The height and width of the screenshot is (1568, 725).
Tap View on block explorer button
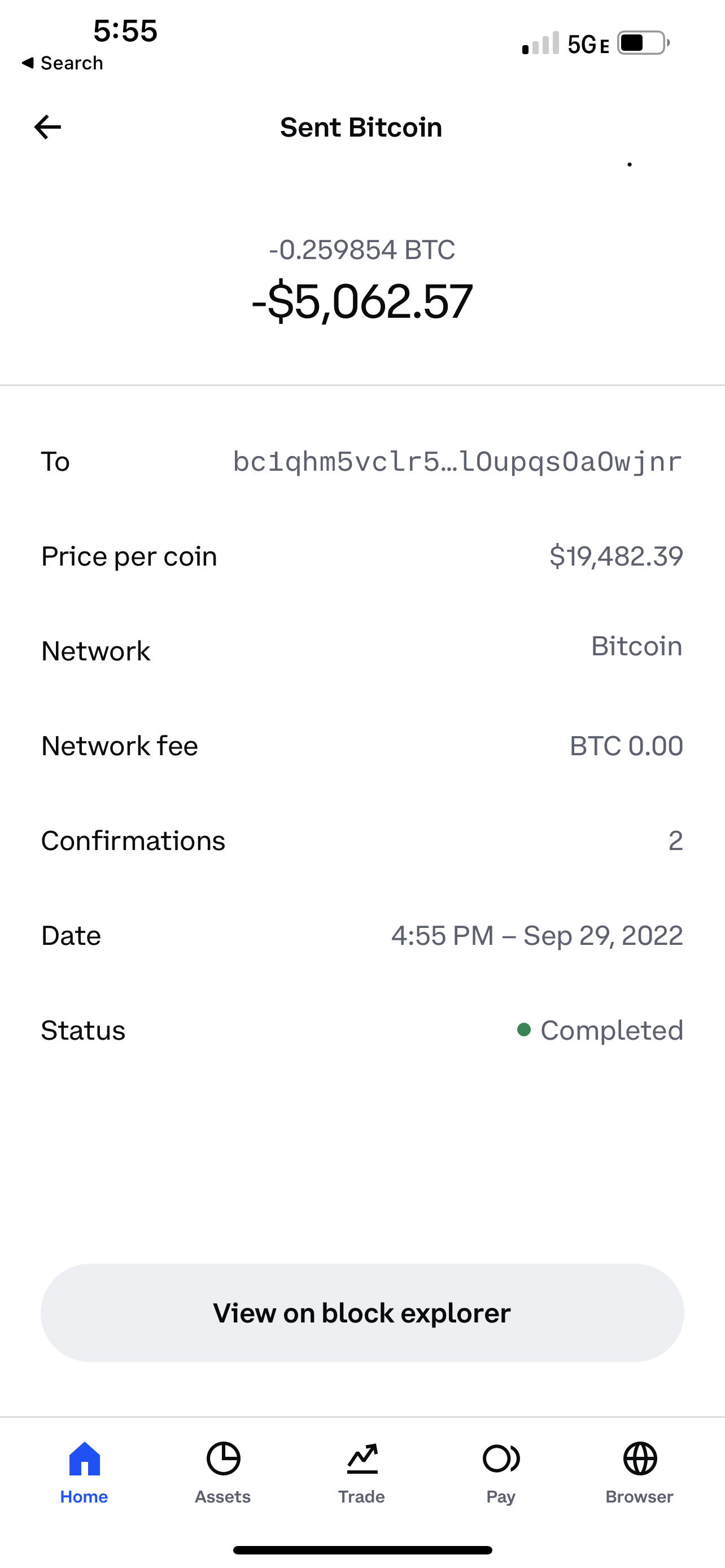[x=362, y=1313]
